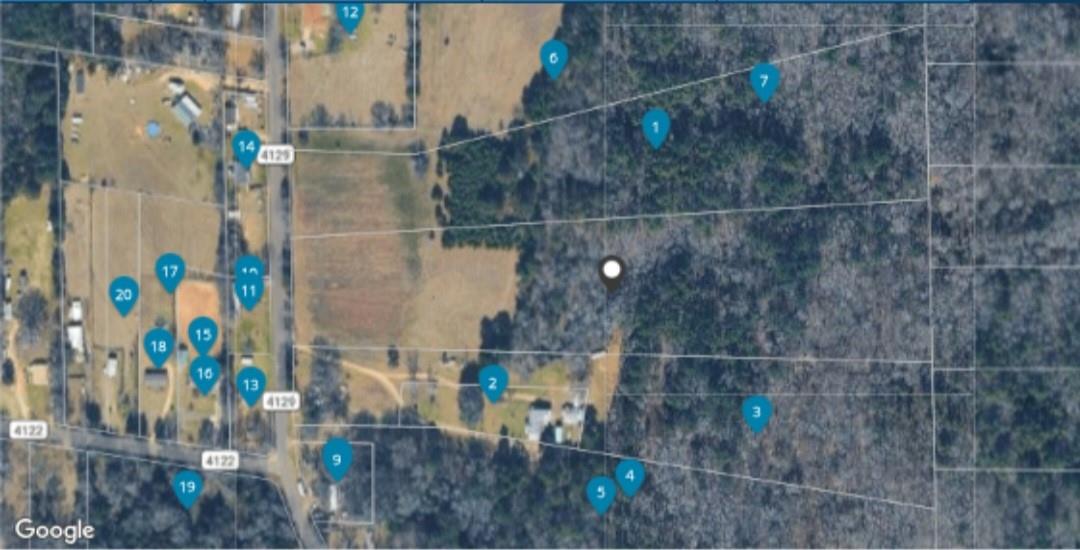Open marker number 16
Screen dimensions: 1080x550
tap(205, 374)
